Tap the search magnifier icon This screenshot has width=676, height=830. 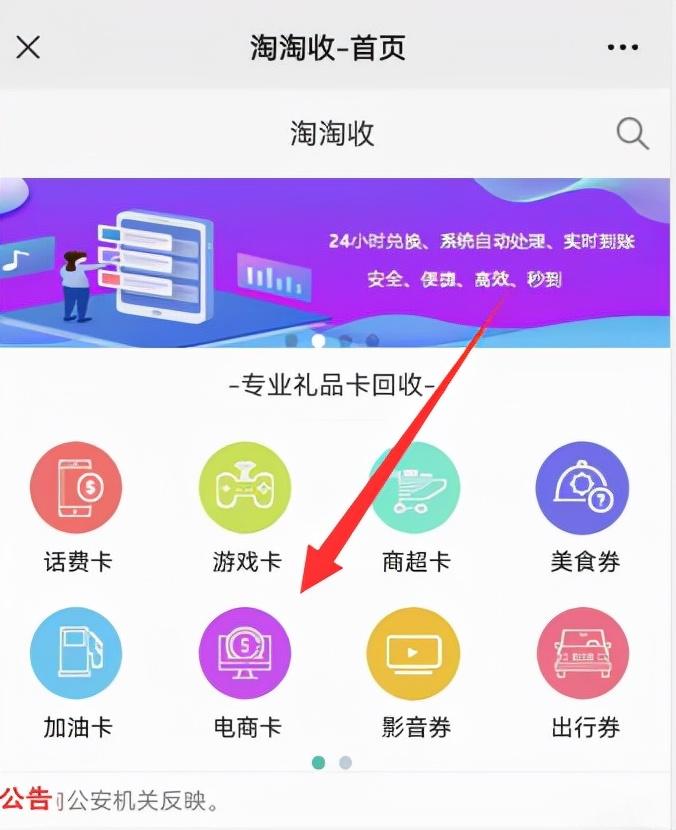(x=632, y=134)
